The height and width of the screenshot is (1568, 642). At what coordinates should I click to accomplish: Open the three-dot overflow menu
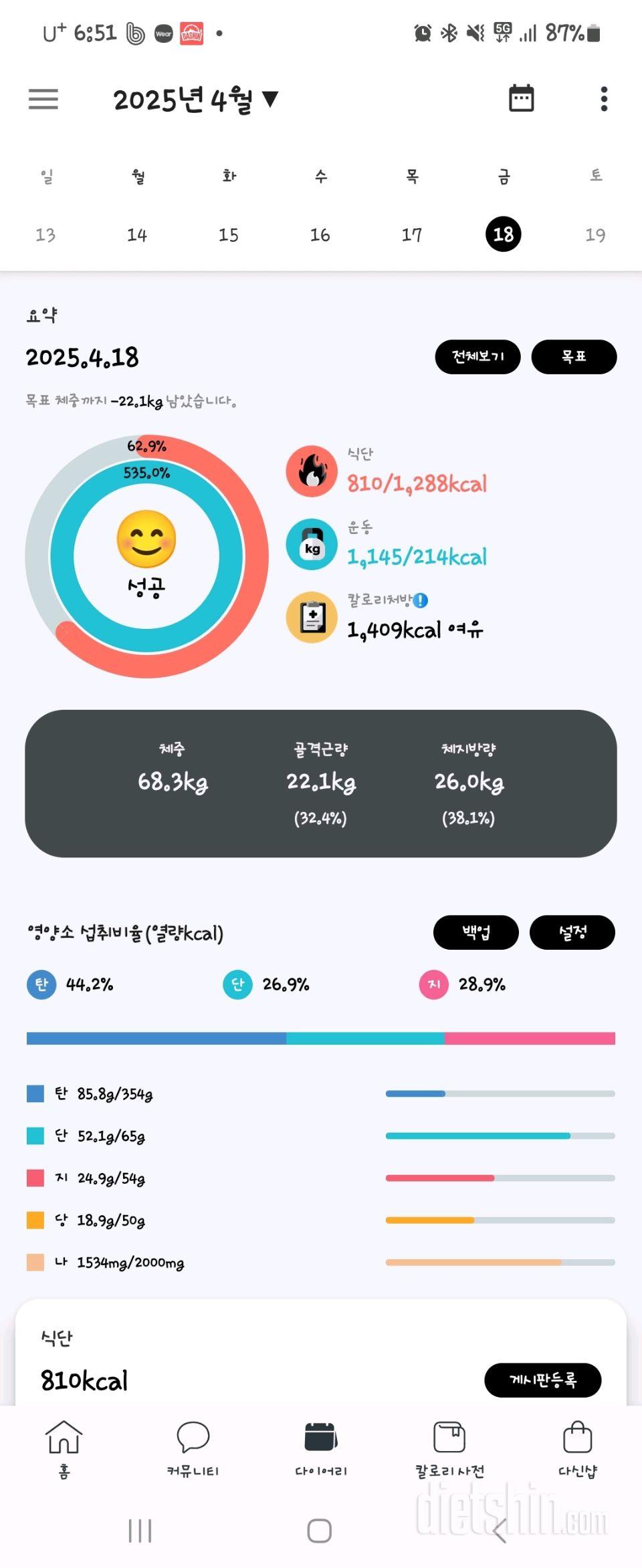[x=604, y=99]
